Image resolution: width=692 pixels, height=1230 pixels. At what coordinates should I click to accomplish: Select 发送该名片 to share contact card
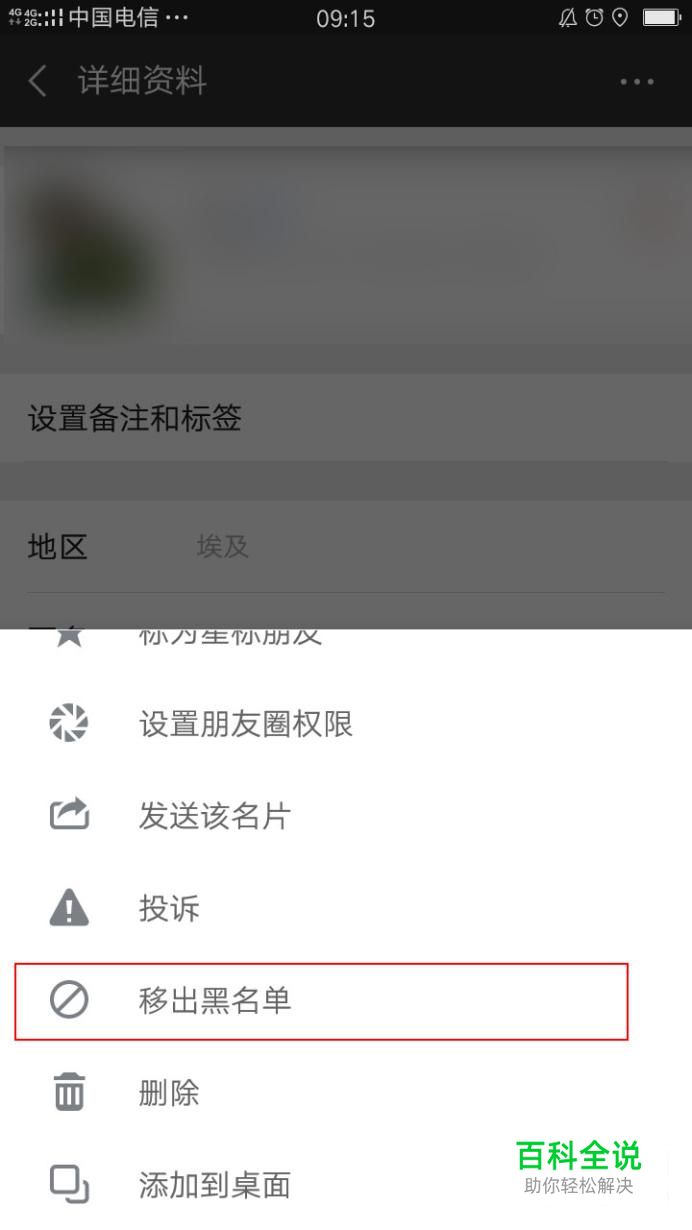[x=346, y=816]
